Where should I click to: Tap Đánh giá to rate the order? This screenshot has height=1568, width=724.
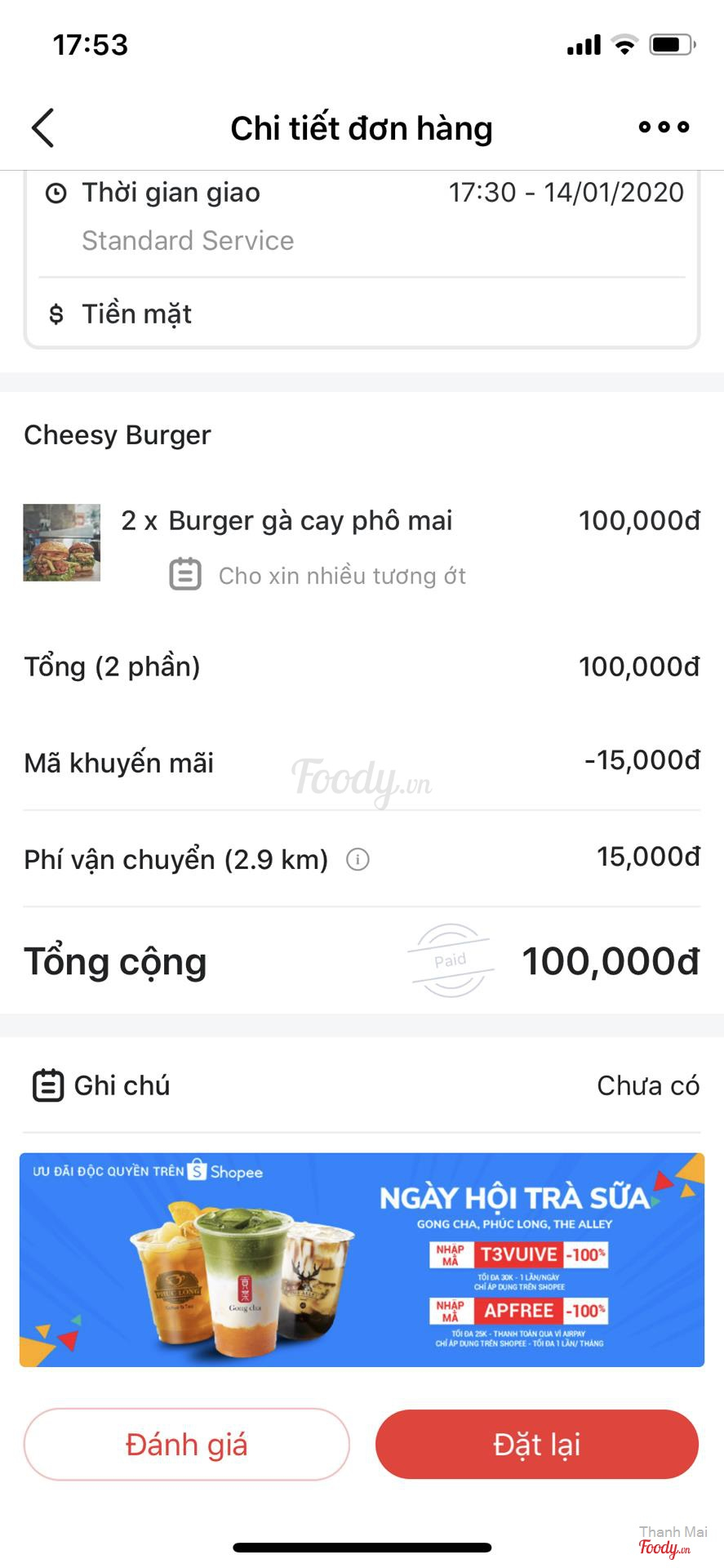pyautogui.click(x=187, y=1444)
